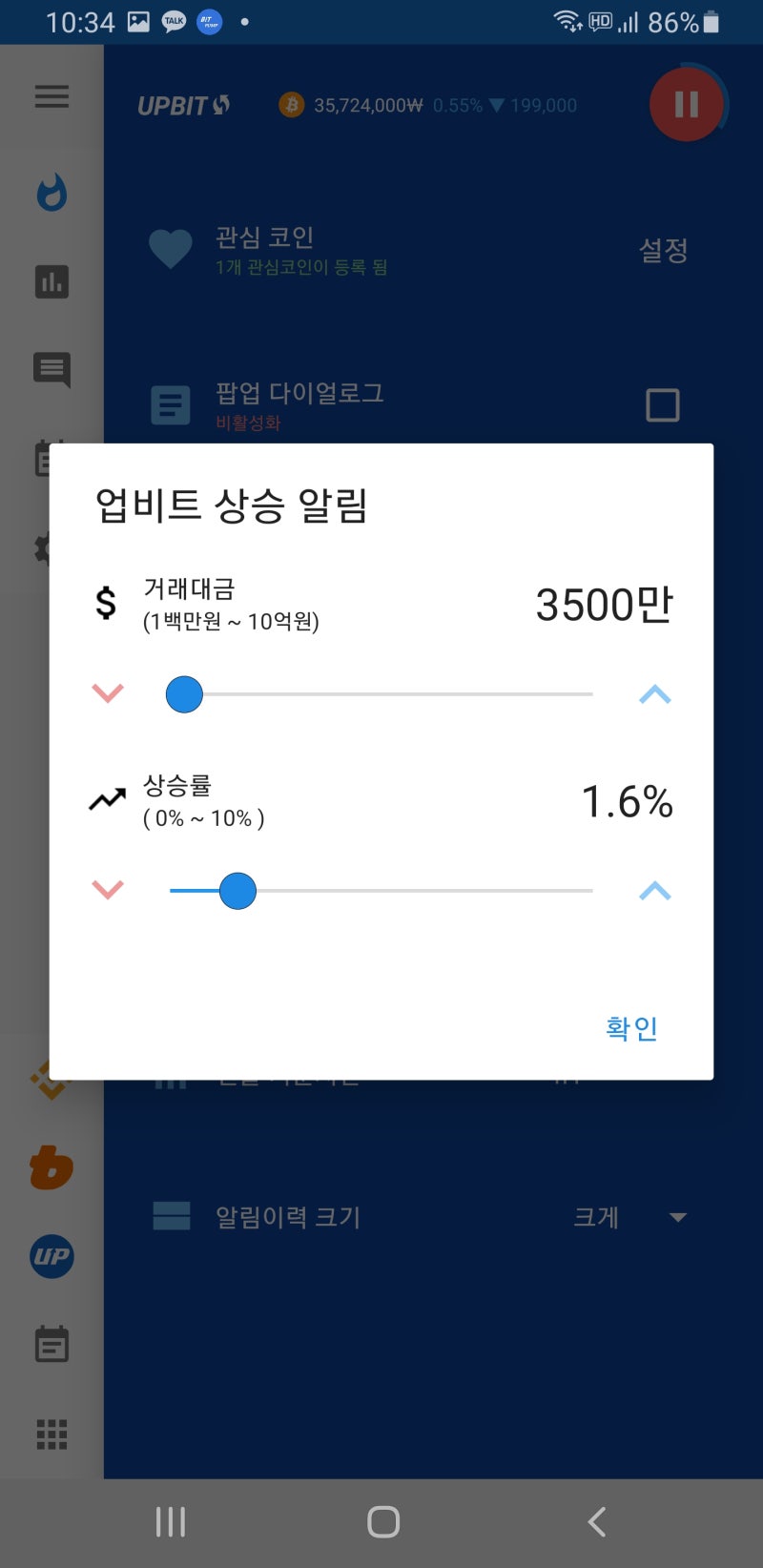
Task: Open the hamburger navigation menu
Action: 52,95
